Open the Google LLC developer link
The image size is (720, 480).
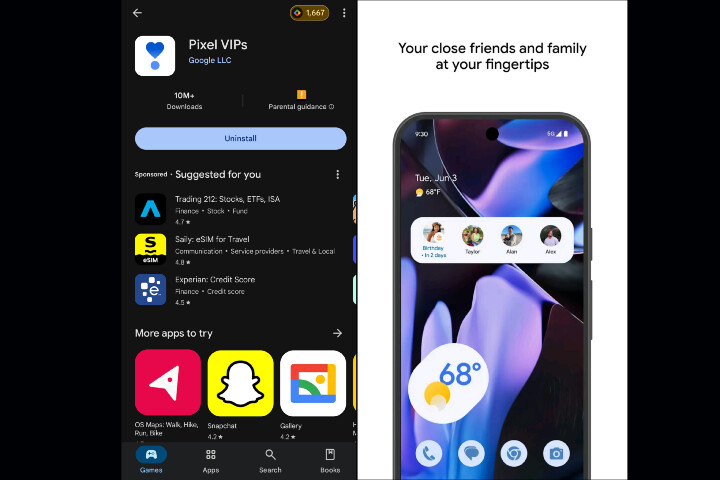coord(210,61)
